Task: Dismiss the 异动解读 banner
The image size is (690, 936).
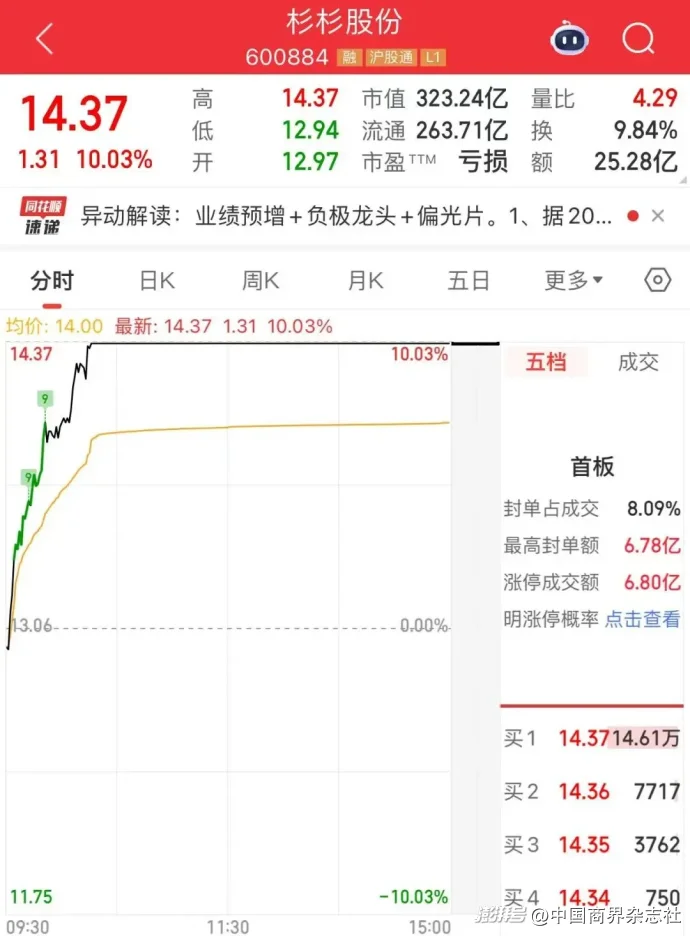Action: (658, 216)
